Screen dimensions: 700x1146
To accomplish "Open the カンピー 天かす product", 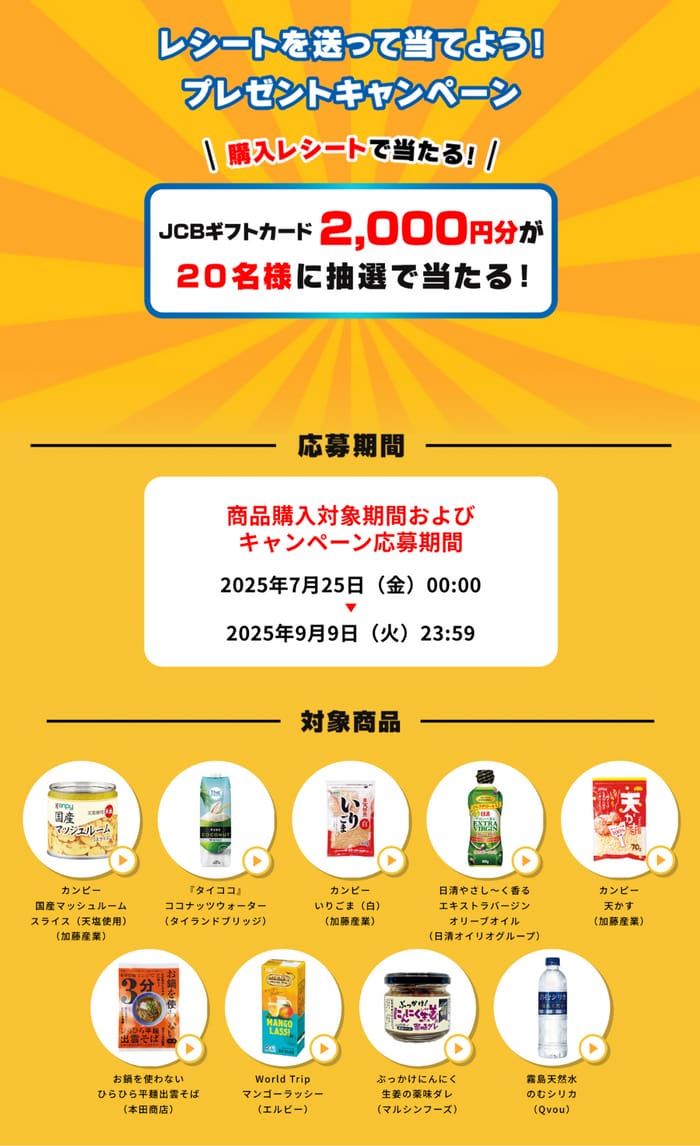I will (x=619, y=819).
